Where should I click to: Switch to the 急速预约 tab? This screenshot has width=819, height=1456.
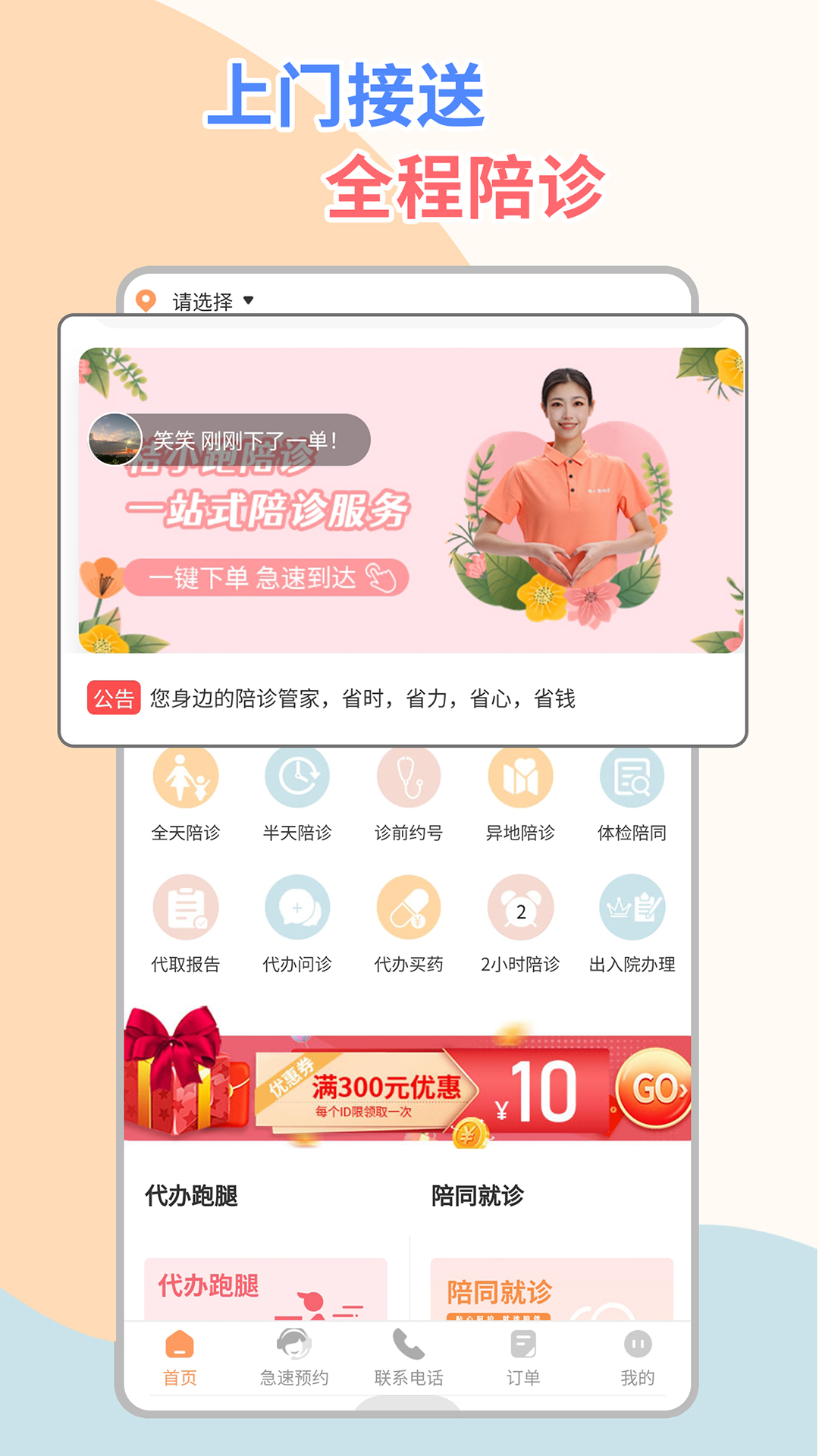click(x=295, y=1357)
